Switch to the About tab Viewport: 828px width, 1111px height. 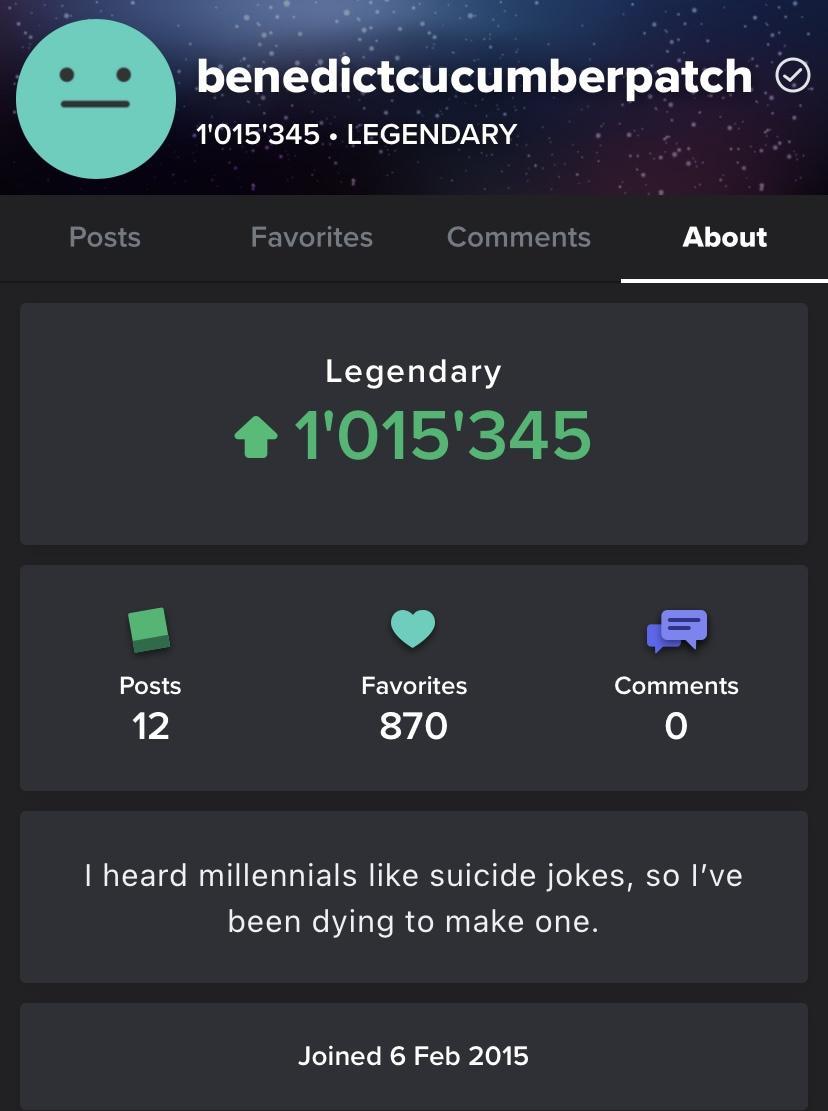pyautogui.click(x=724, y=237)
